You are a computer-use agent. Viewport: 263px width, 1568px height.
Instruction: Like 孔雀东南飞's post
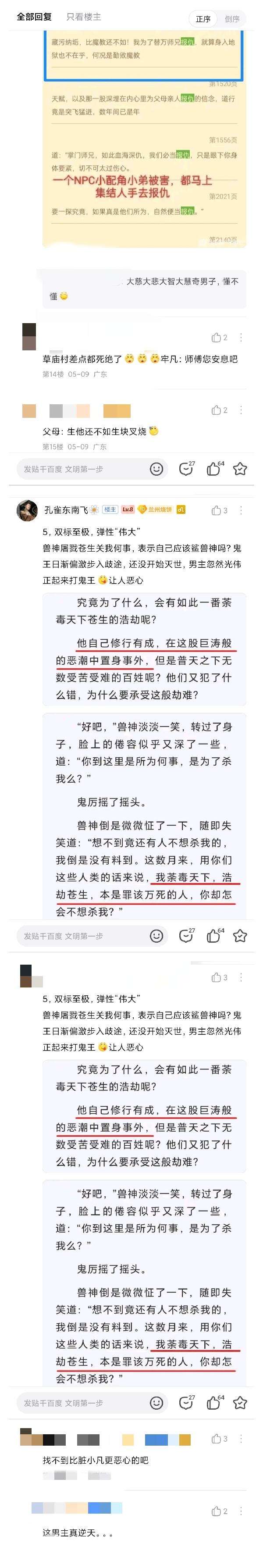pos(219,510)
